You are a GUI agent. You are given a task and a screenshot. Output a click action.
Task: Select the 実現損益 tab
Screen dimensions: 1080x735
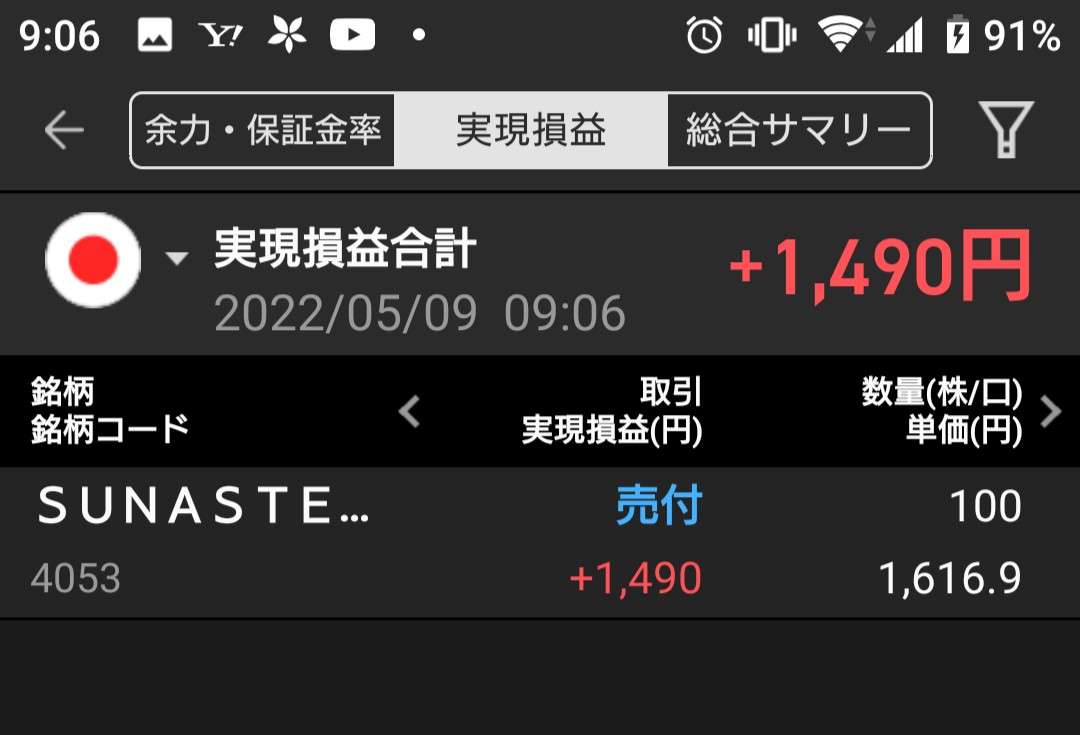[x=530, y=130]
